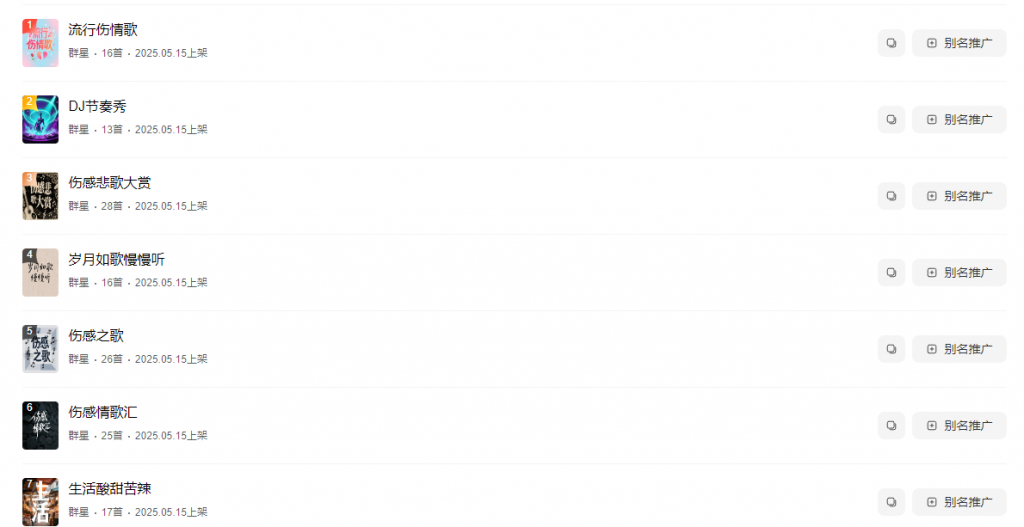Tap 别名推广 for 伤感之歌

point(958,349)
